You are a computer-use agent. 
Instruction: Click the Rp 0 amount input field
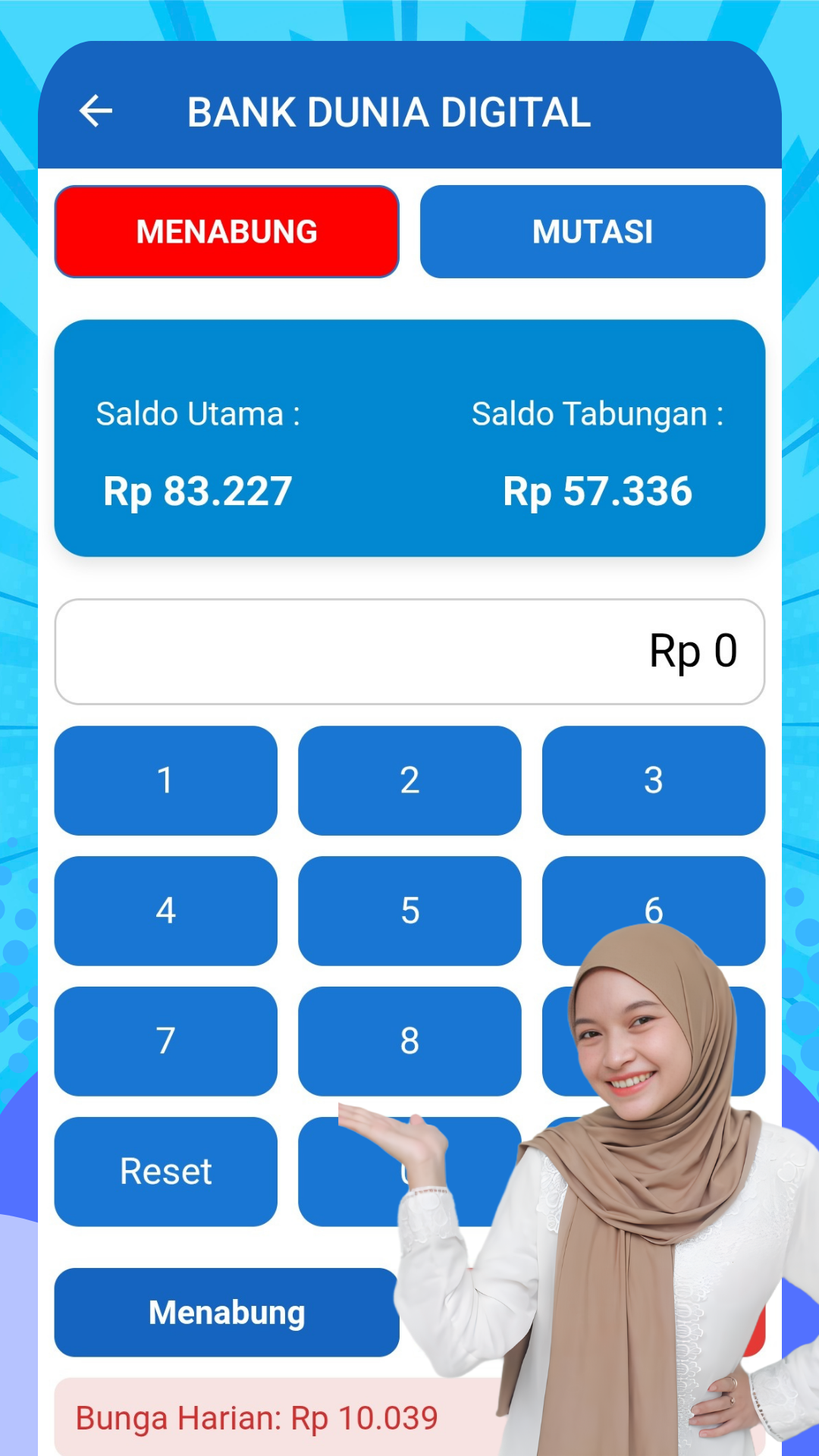[409, 651]
